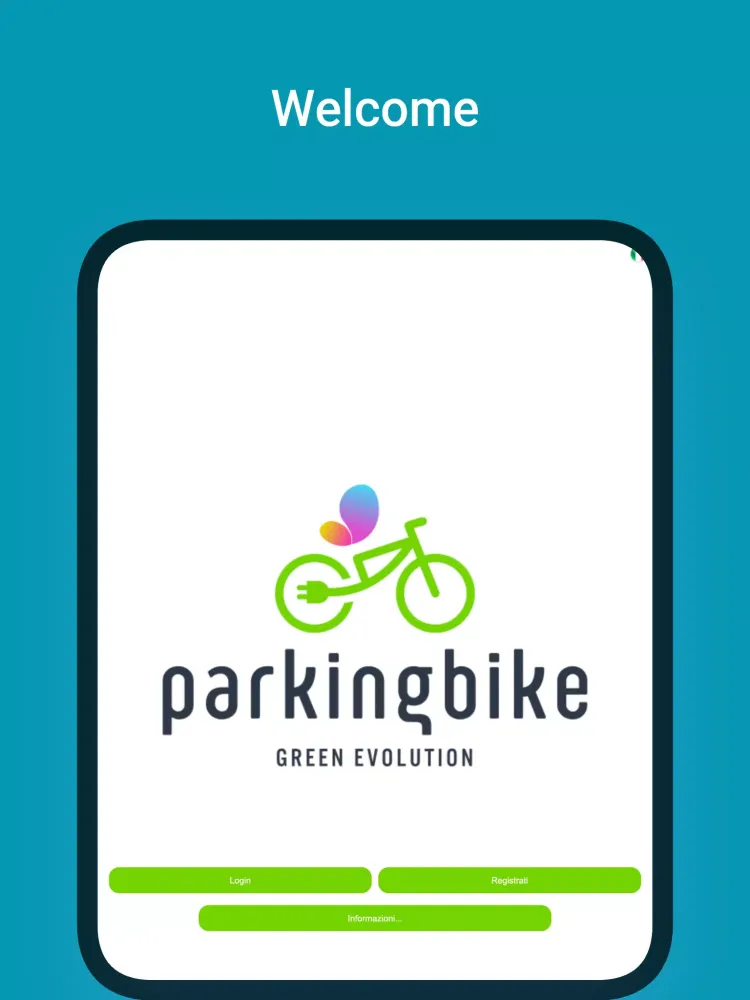Open the Informazioni... option
Image resolution: width=750 pixels, height=1000 pixels.
(x=375, y=917)
